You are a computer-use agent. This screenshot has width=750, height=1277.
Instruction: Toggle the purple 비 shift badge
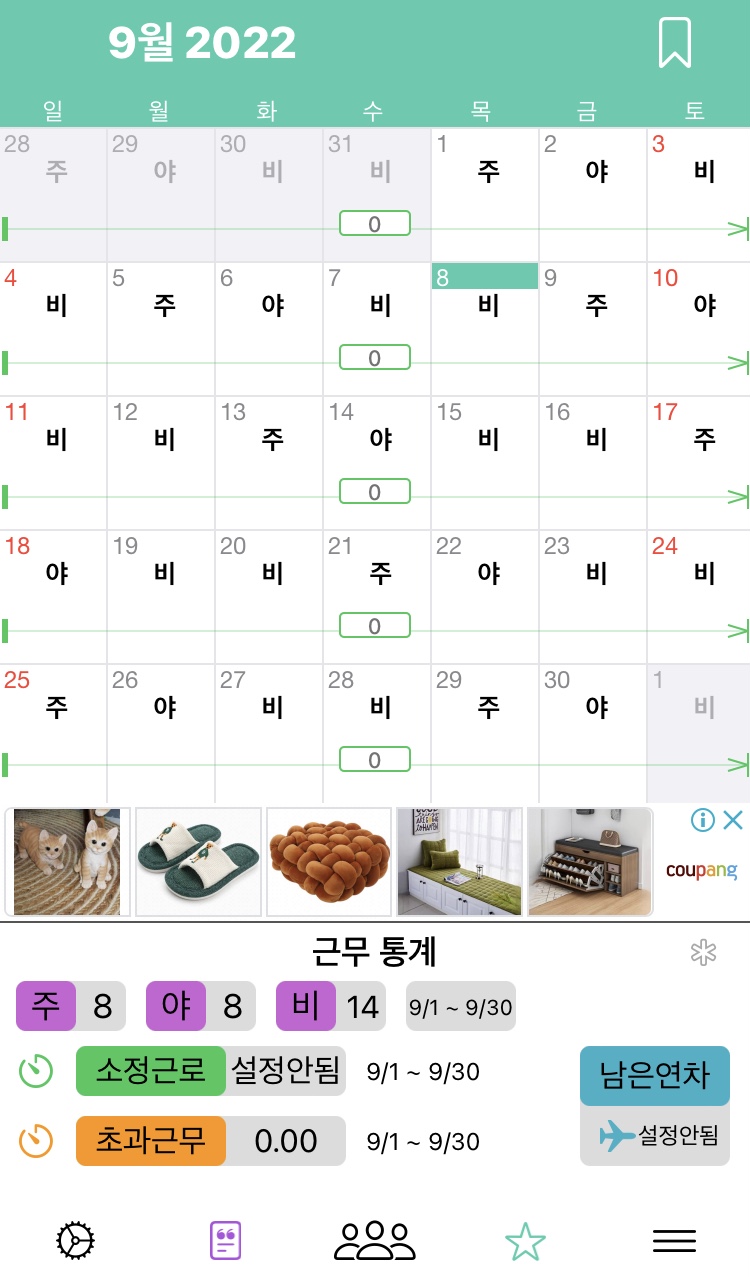point(307,1005)
